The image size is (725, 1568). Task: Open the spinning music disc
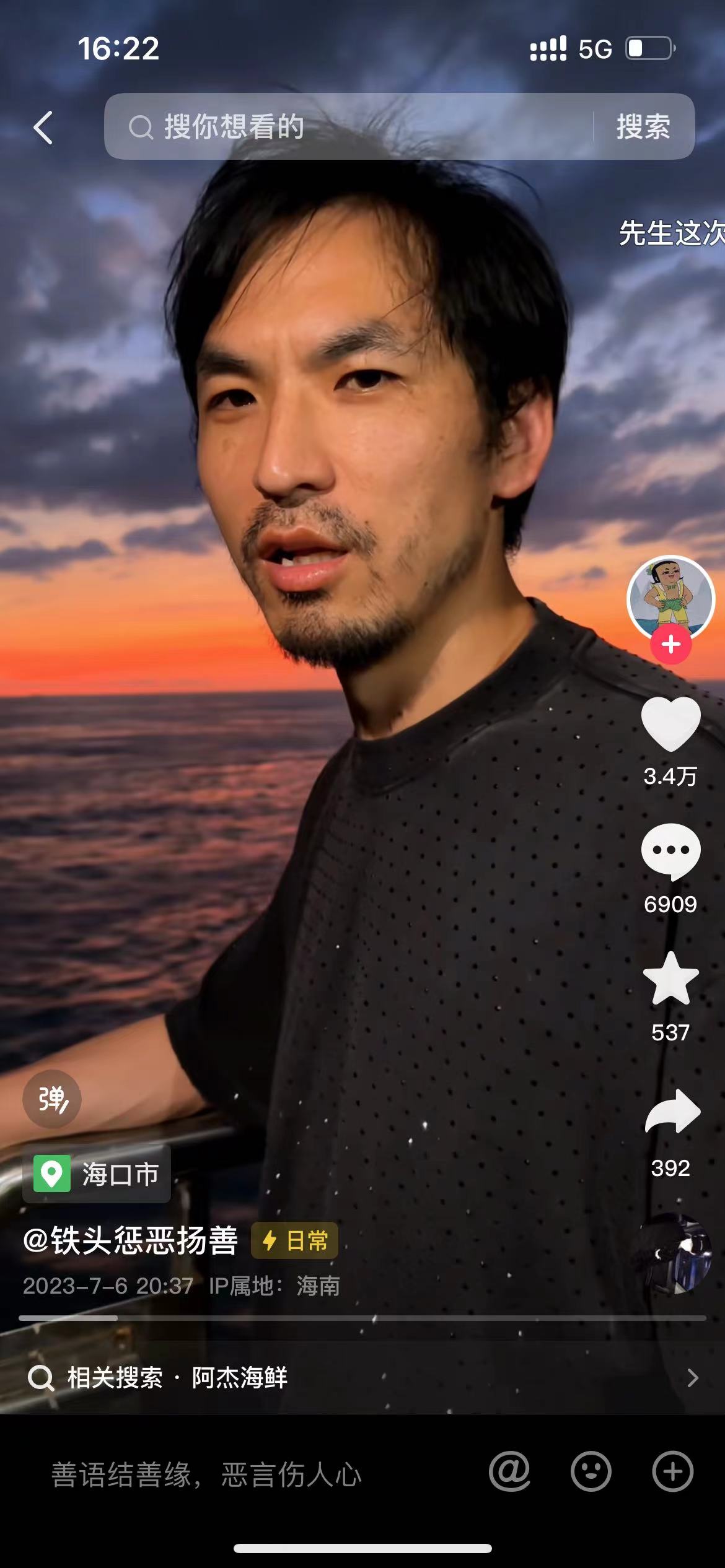click(x=674, y=1253)
